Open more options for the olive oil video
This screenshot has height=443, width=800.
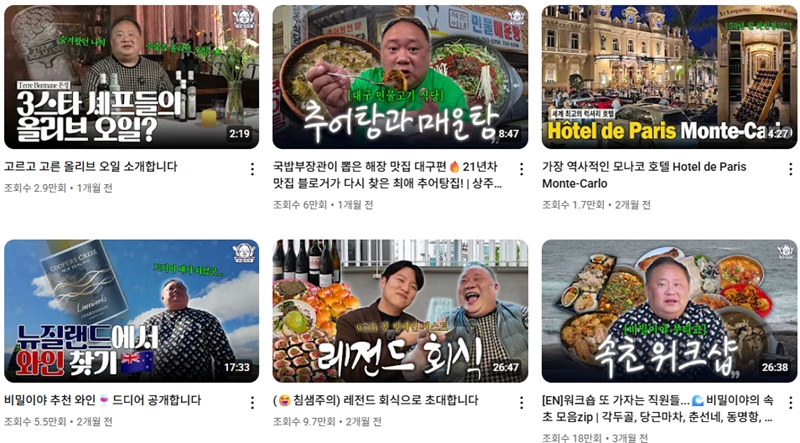(253, 169)
